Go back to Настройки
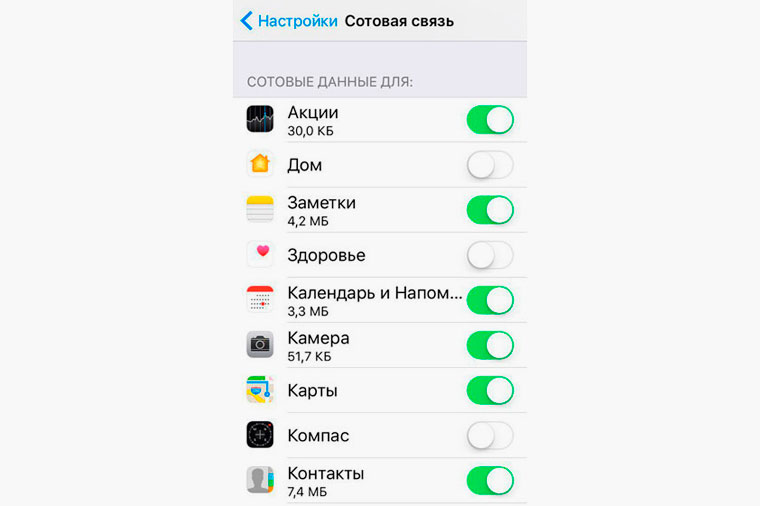Screen dimensions: 760x506 (x=287, y=20)
